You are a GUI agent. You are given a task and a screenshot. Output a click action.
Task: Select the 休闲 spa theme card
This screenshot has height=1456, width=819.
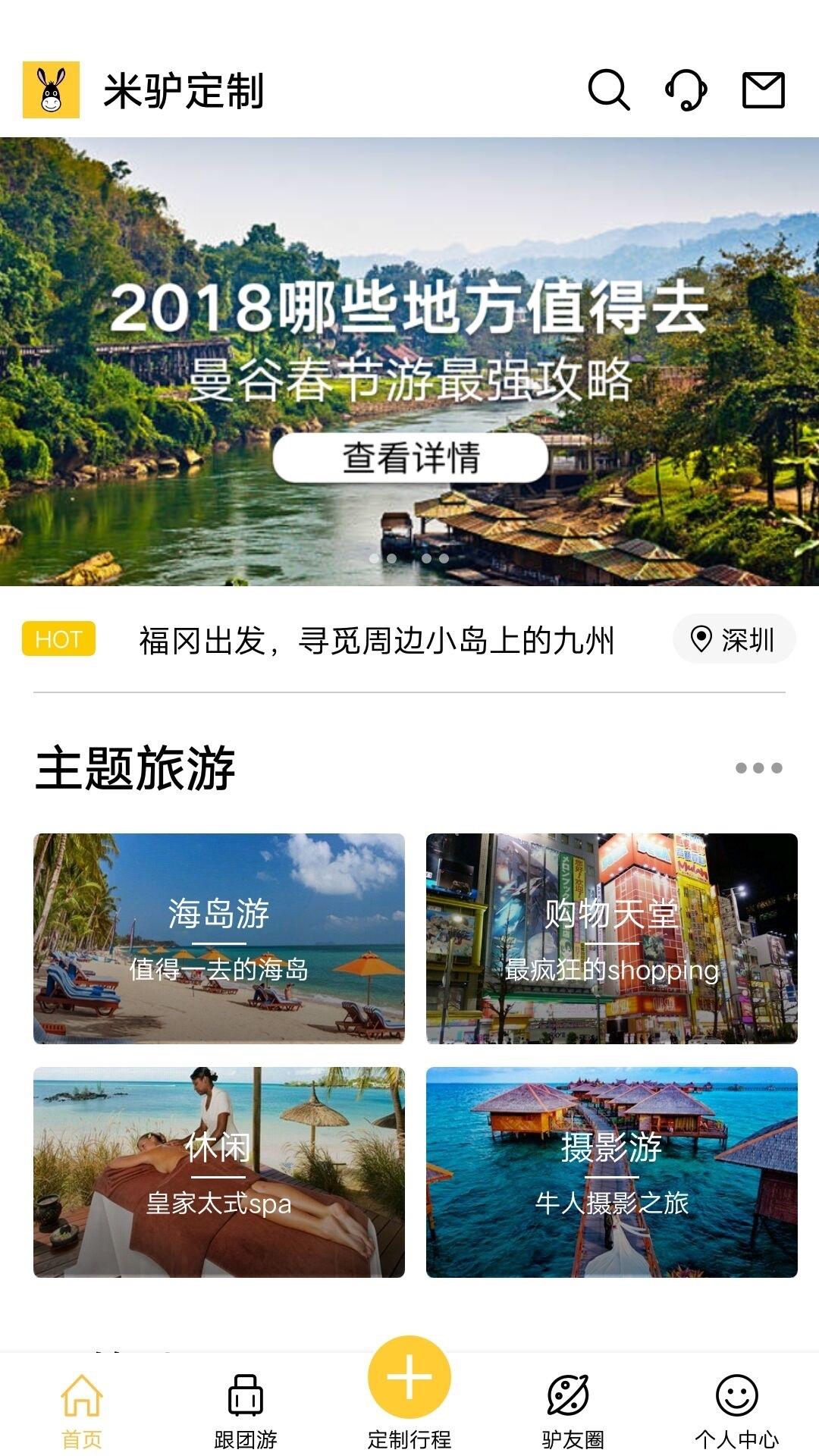tap(219, 1172)
